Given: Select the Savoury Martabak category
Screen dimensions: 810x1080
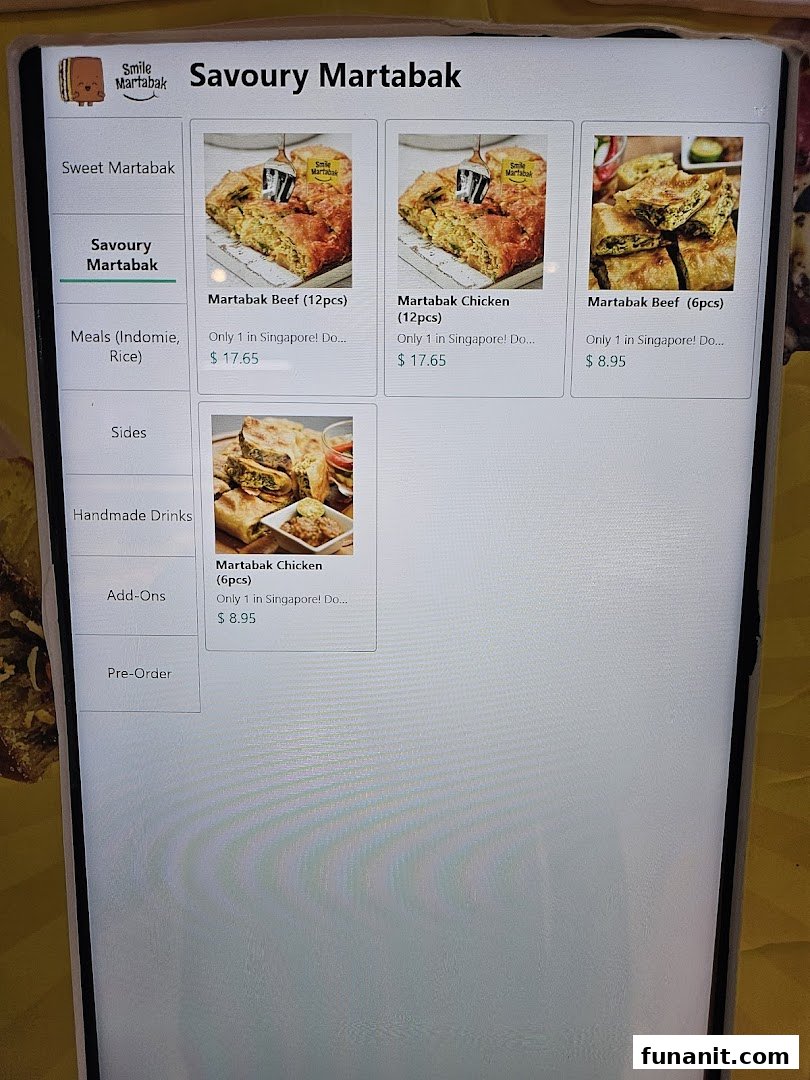Looking at the screenshot, I should click(120, 255).
